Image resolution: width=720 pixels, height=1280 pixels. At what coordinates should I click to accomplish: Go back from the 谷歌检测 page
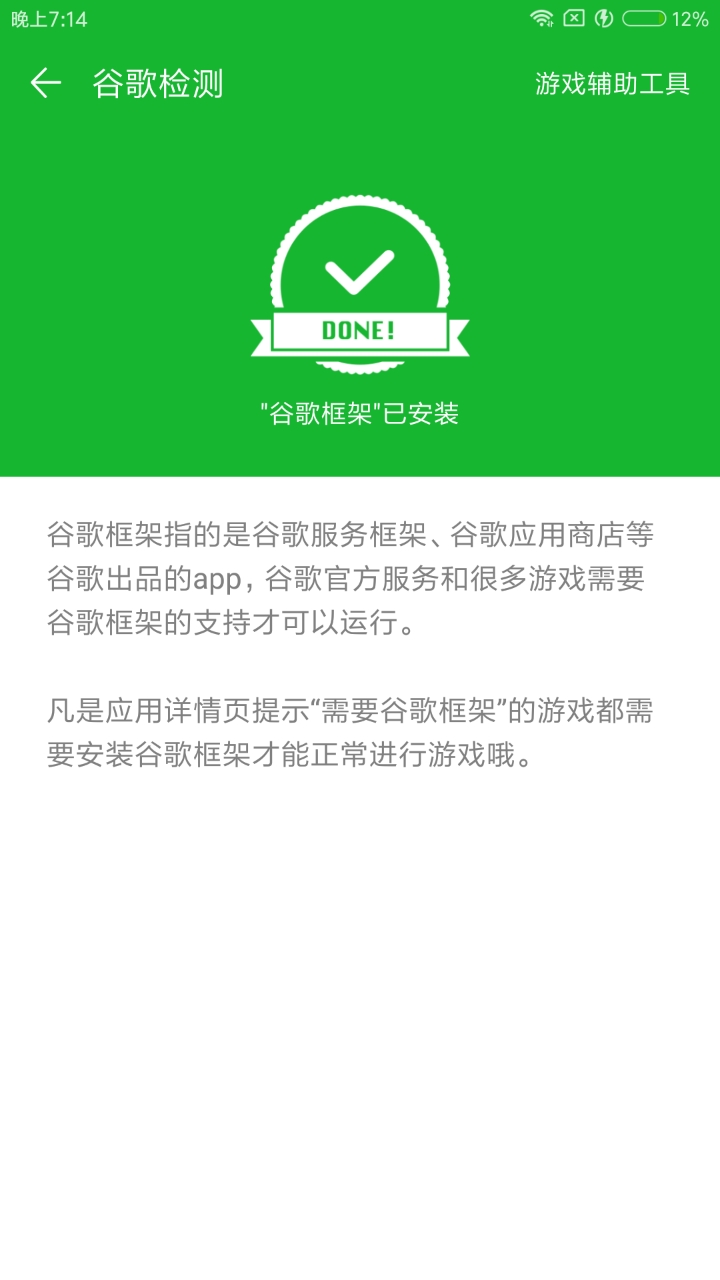46,83
